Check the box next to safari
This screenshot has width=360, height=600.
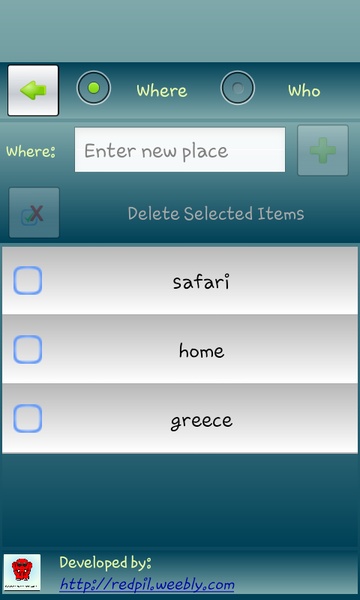pyautogui.click(x=28, y=280)
